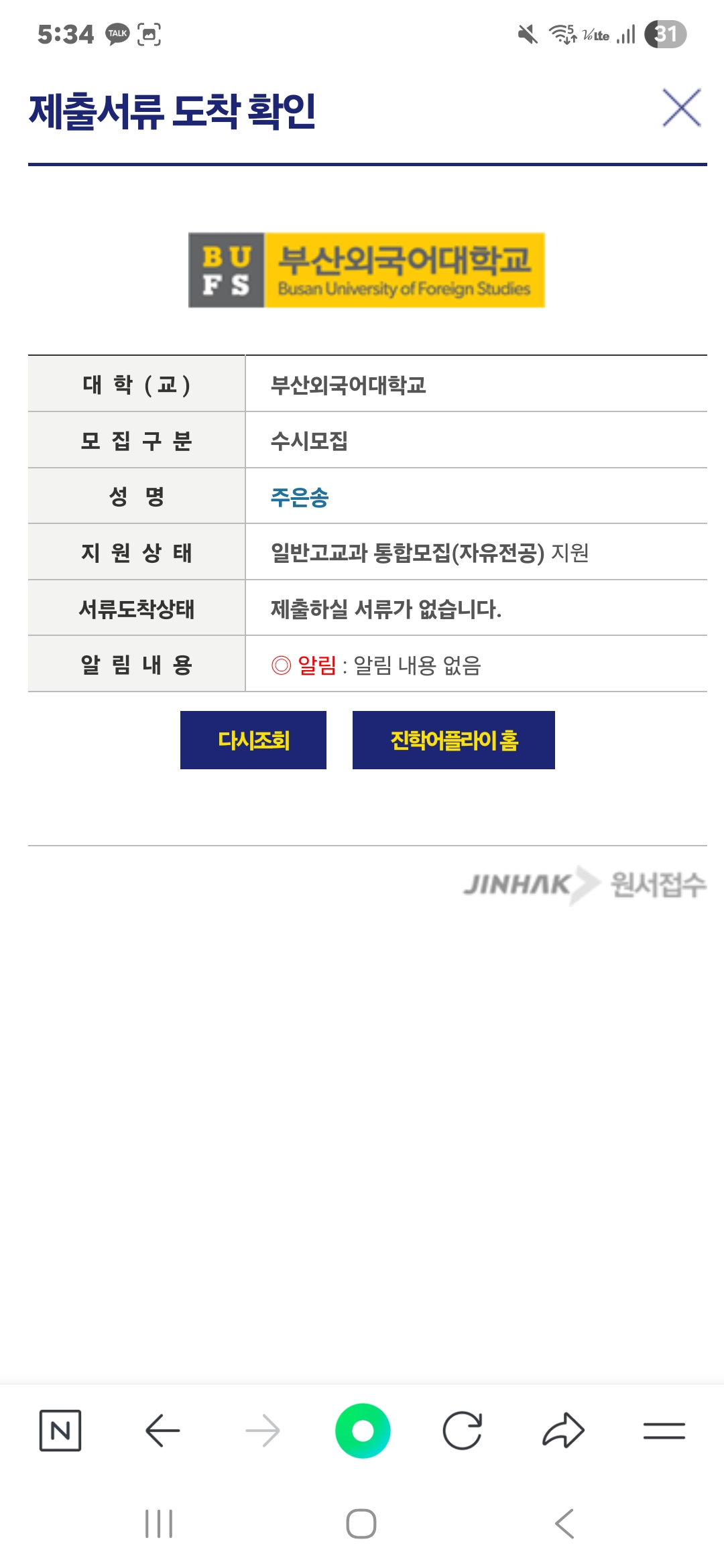
Task: Open the Naver home N icon
Action: [x=60, y=1431]
